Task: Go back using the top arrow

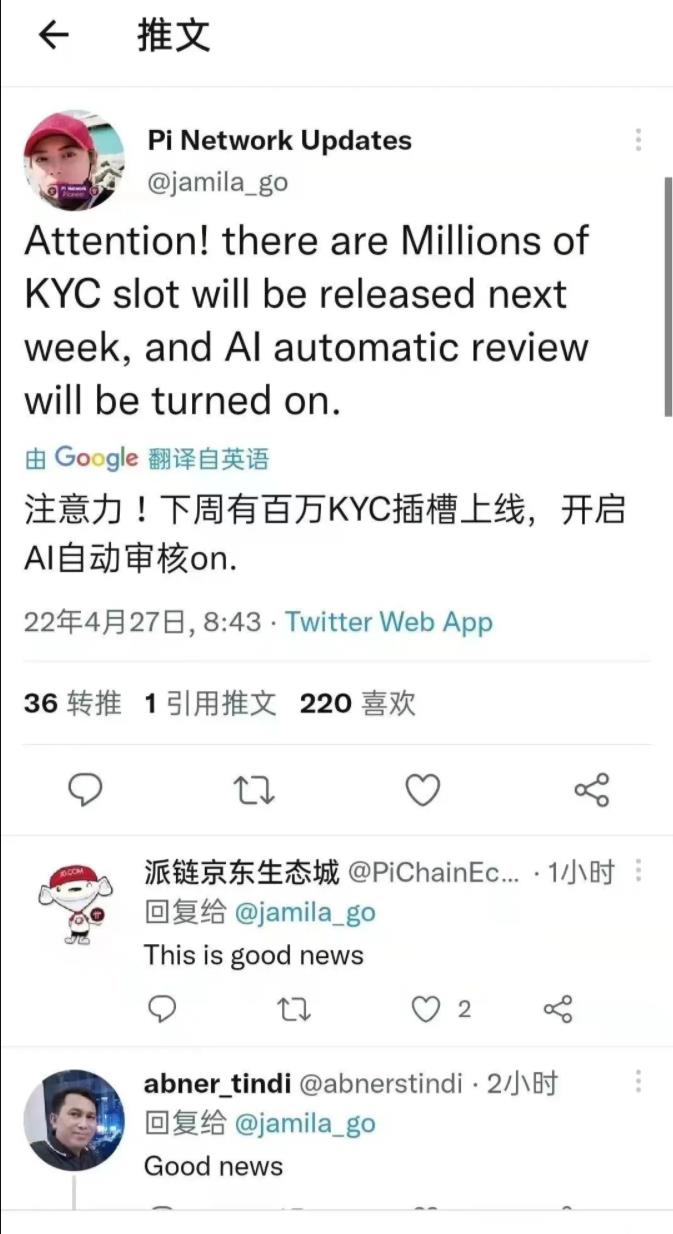Action: tap(53, 36)
